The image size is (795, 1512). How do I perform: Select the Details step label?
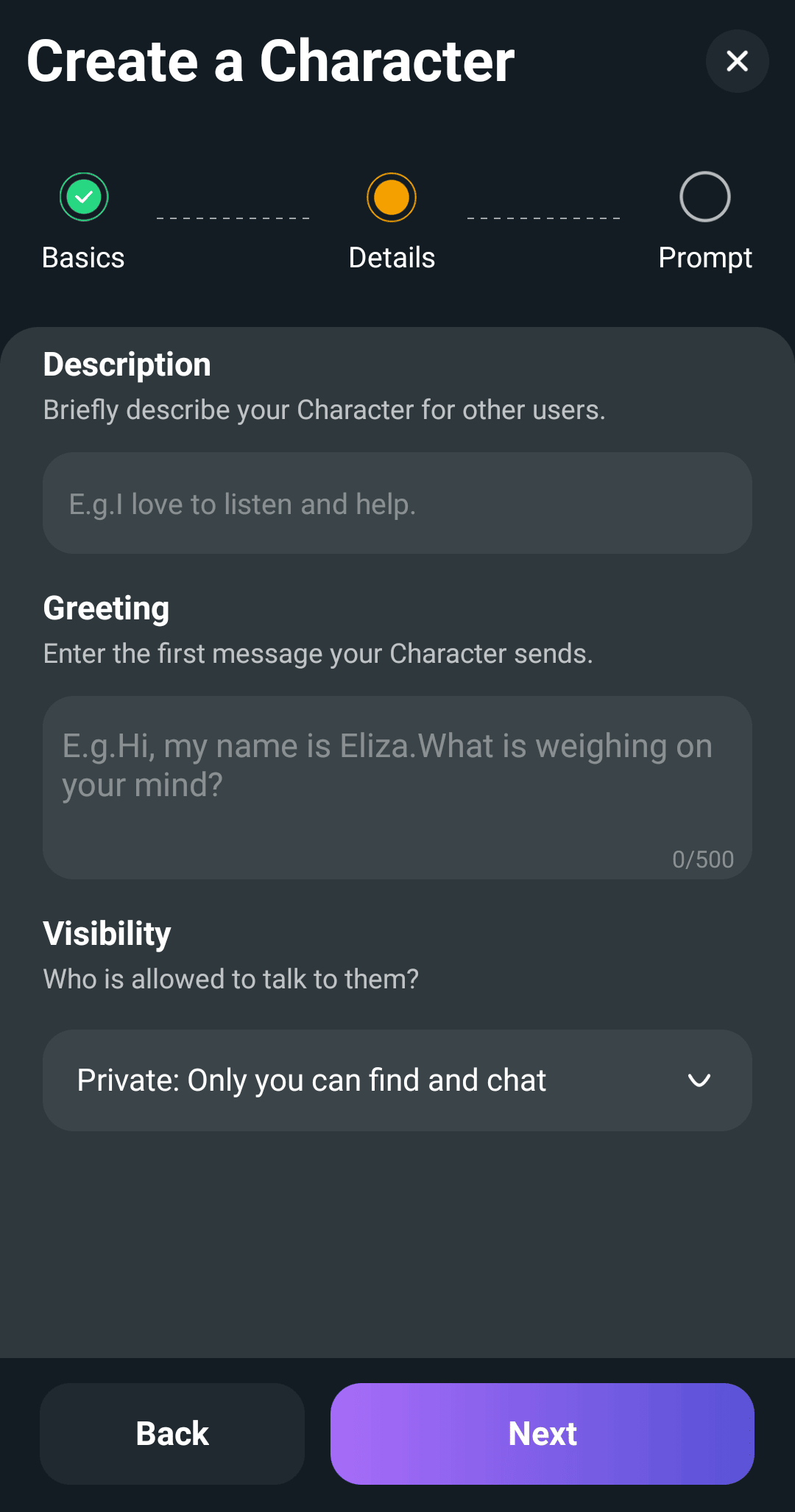click(391, 257)
